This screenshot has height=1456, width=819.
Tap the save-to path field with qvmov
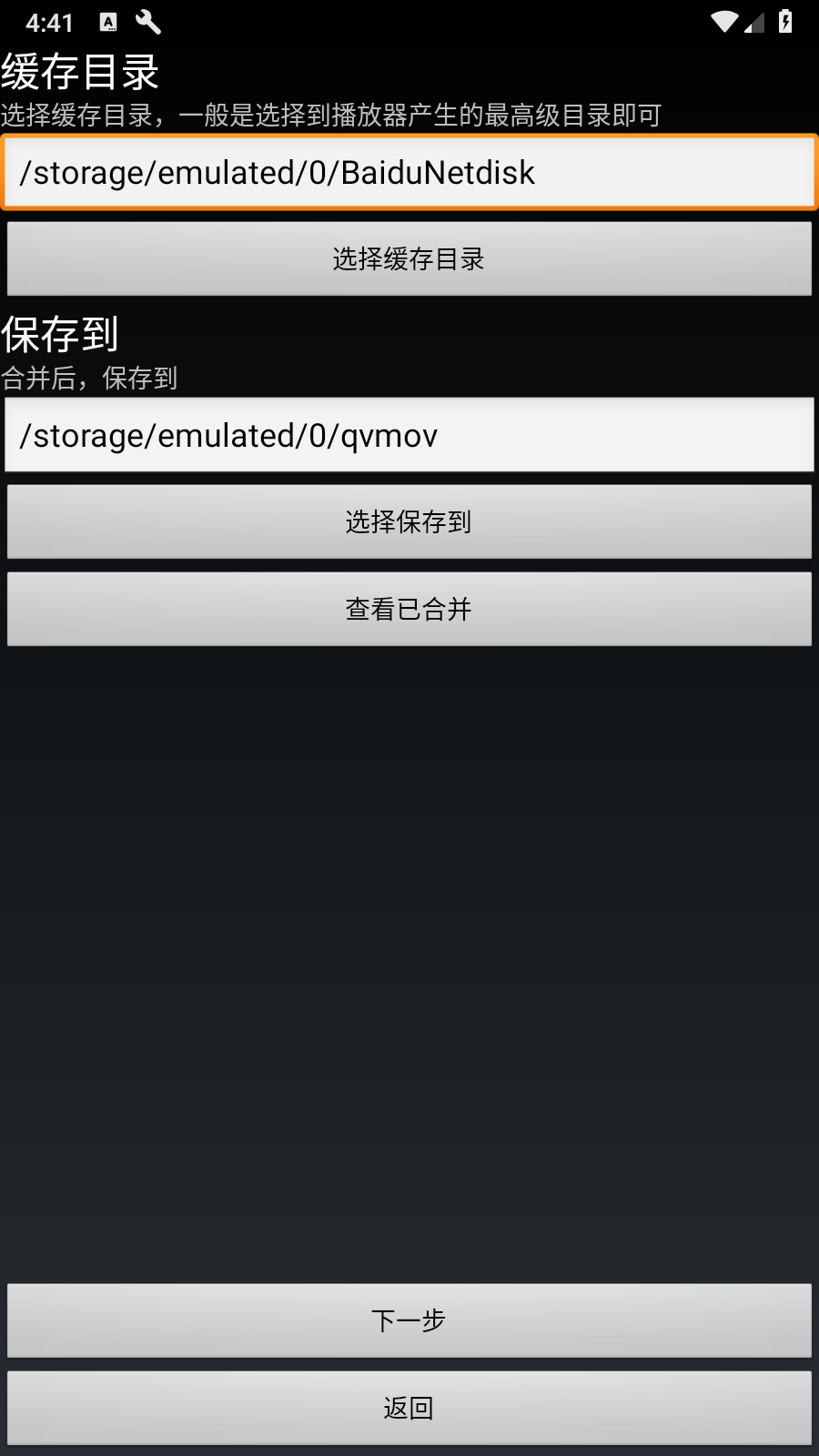pyautogui.click(x=409, y=435)
